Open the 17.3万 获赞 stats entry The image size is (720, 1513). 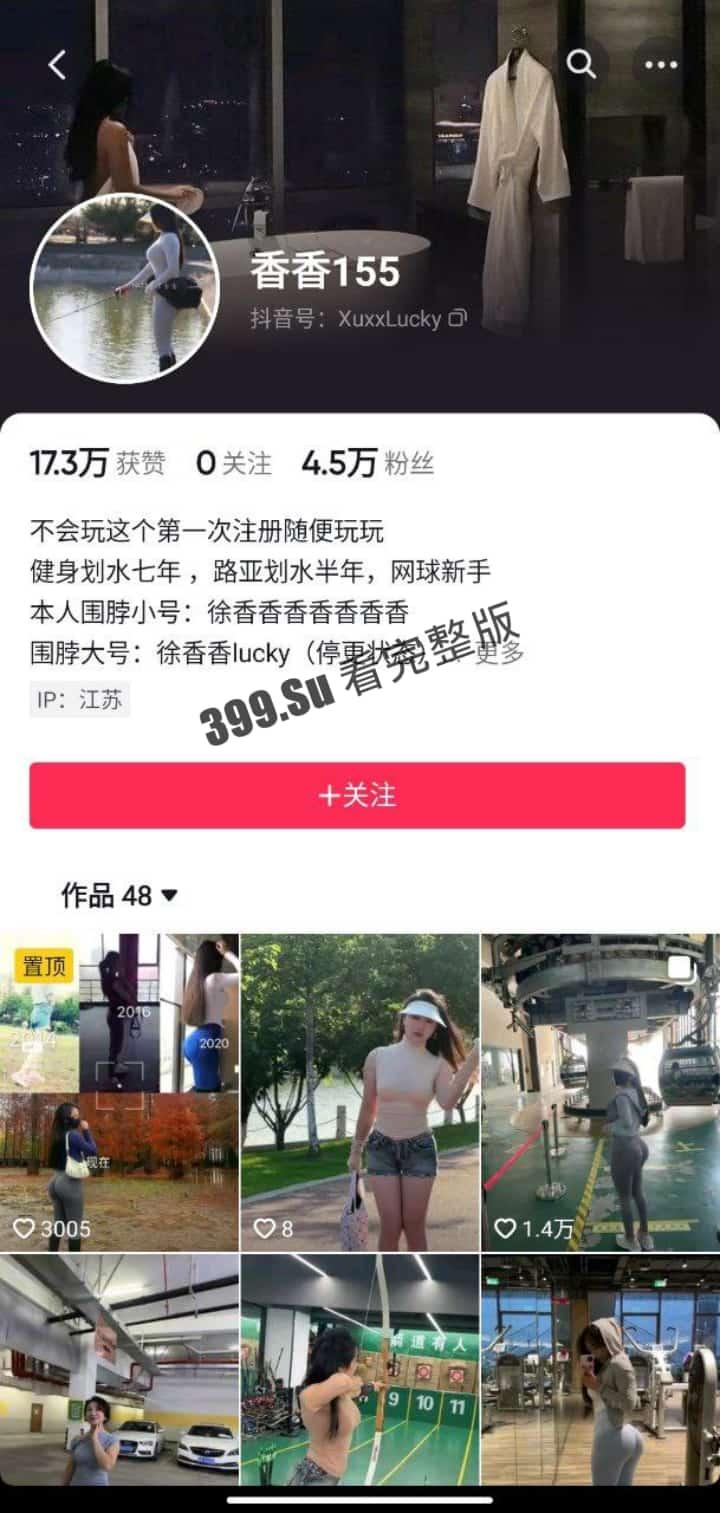click(x=95, y=463)
